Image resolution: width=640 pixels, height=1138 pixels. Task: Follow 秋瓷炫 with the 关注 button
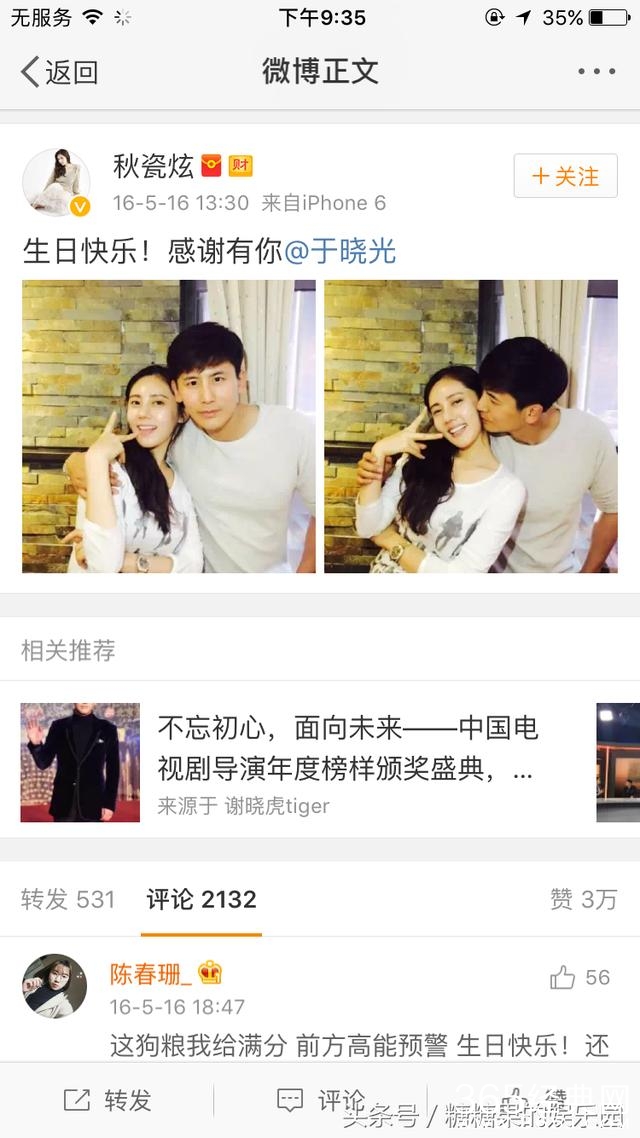565,177
